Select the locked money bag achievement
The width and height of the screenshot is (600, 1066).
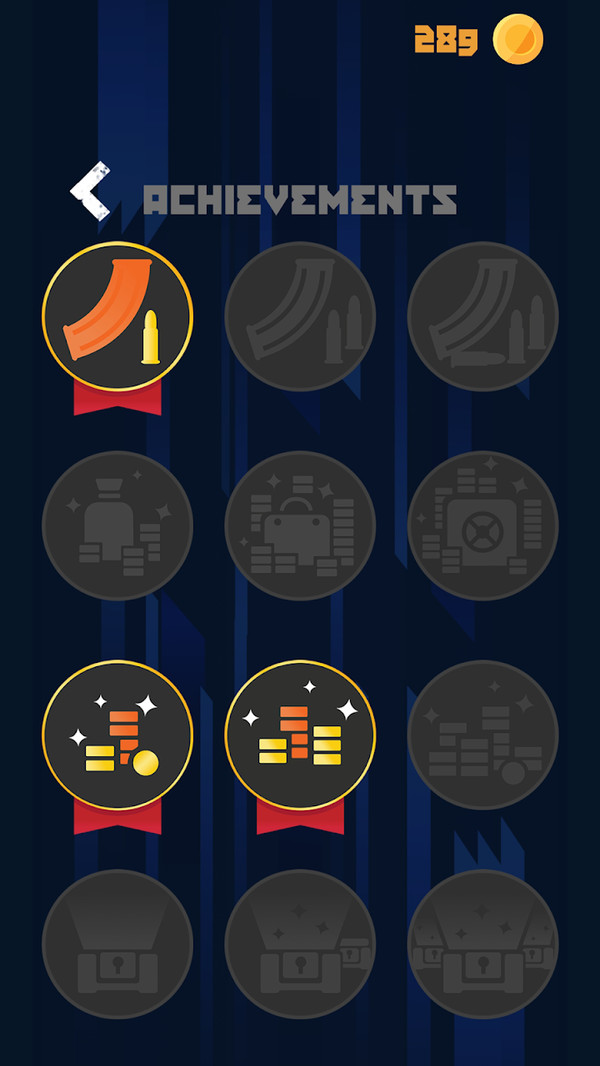(x=118, y=526)
